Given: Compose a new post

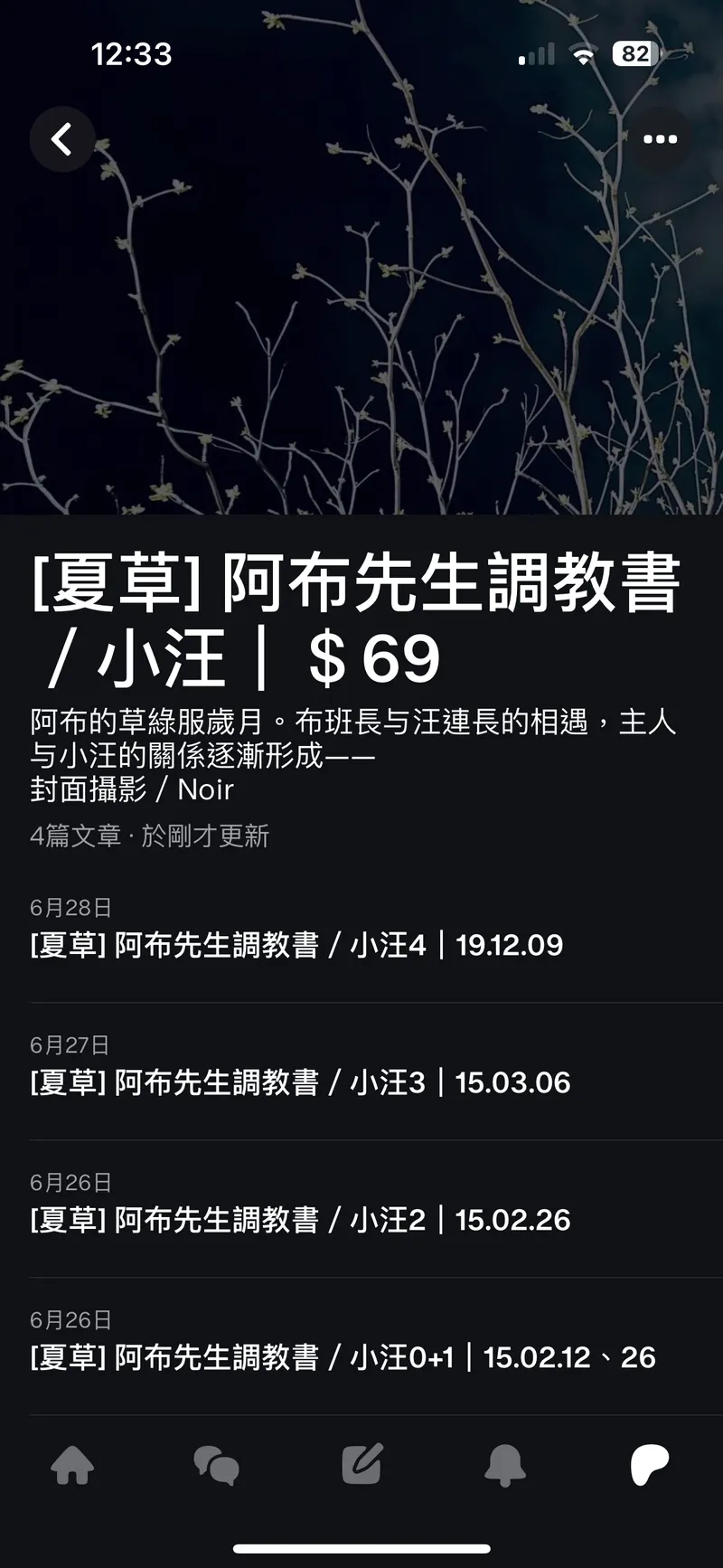Looking at the screenshot, I should [x=361, y=1465].
